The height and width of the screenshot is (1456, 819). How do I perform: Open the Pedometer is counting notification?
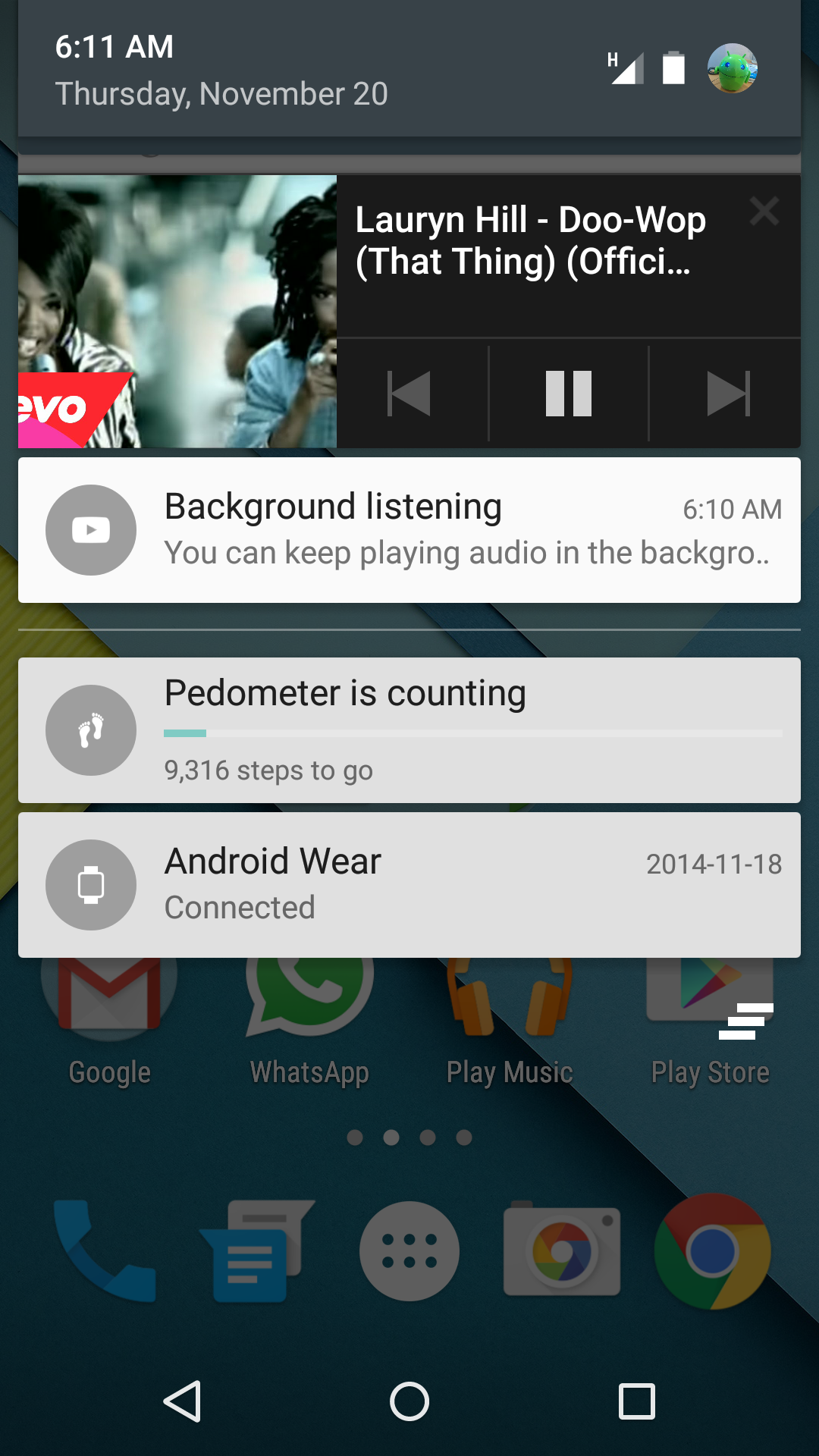[x=409, y=730]
